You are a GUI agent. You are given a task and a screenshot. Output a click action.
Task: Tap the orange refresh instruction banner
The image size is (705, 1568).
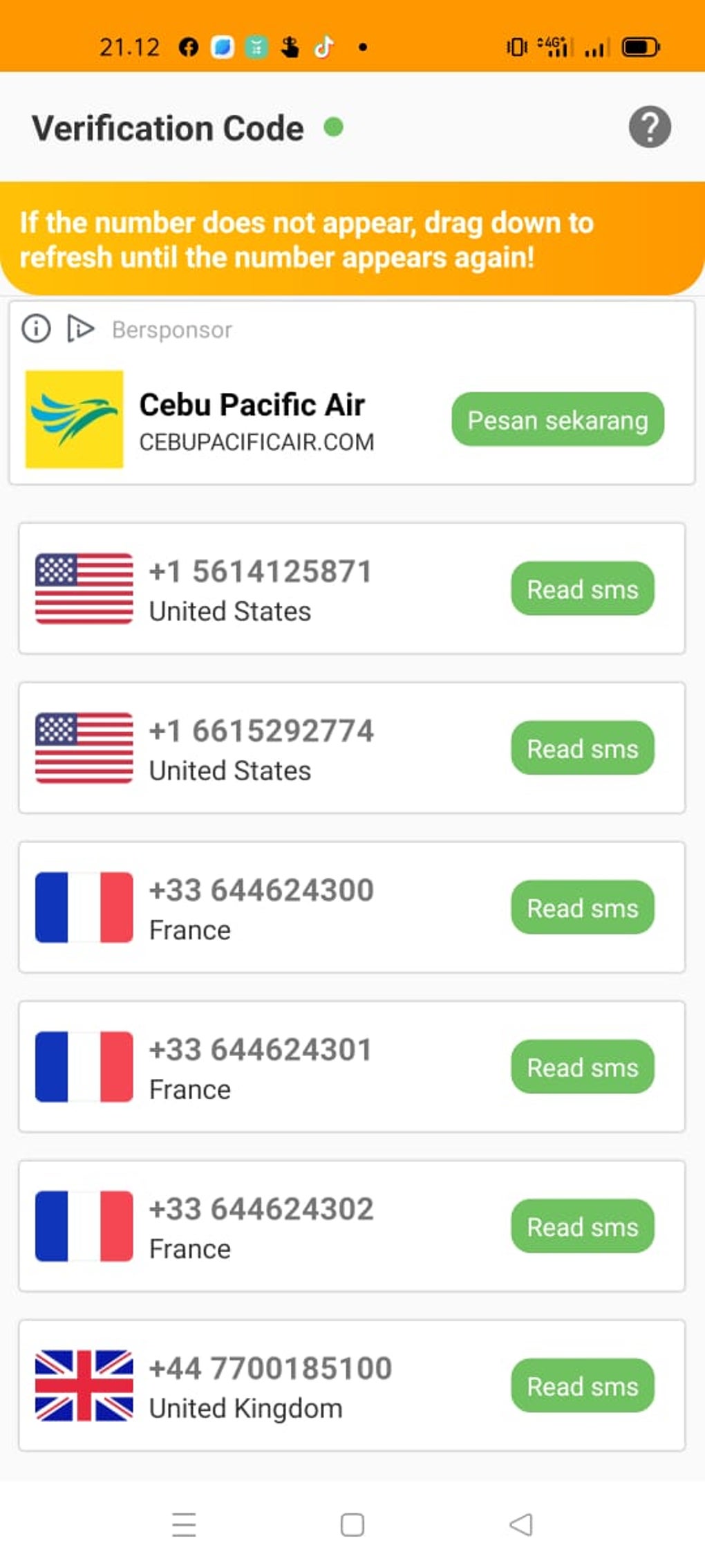click(x=352, y=239)
